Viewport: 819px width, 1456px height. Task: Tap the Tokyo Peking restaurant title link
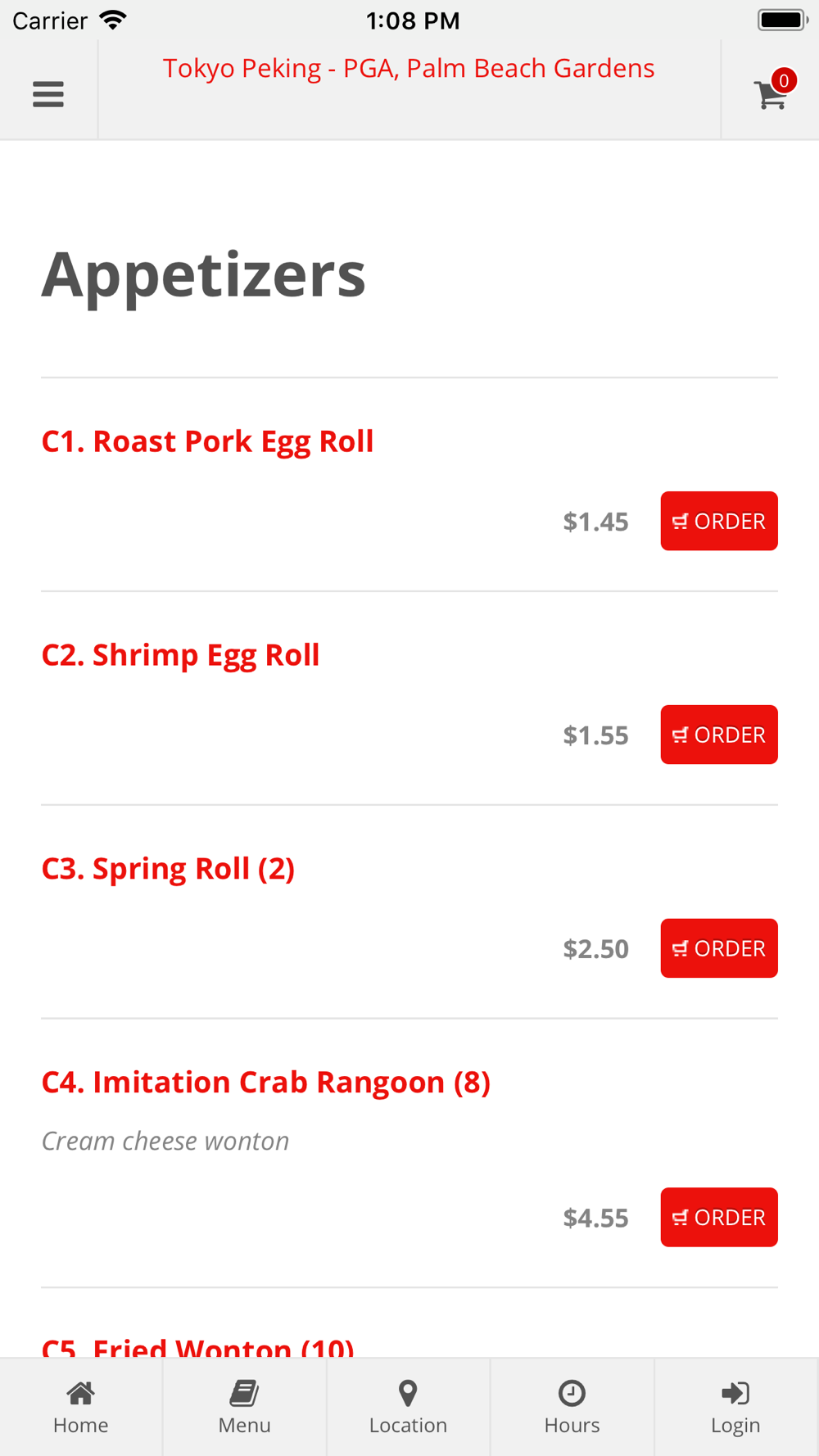[x=409, y=68]
